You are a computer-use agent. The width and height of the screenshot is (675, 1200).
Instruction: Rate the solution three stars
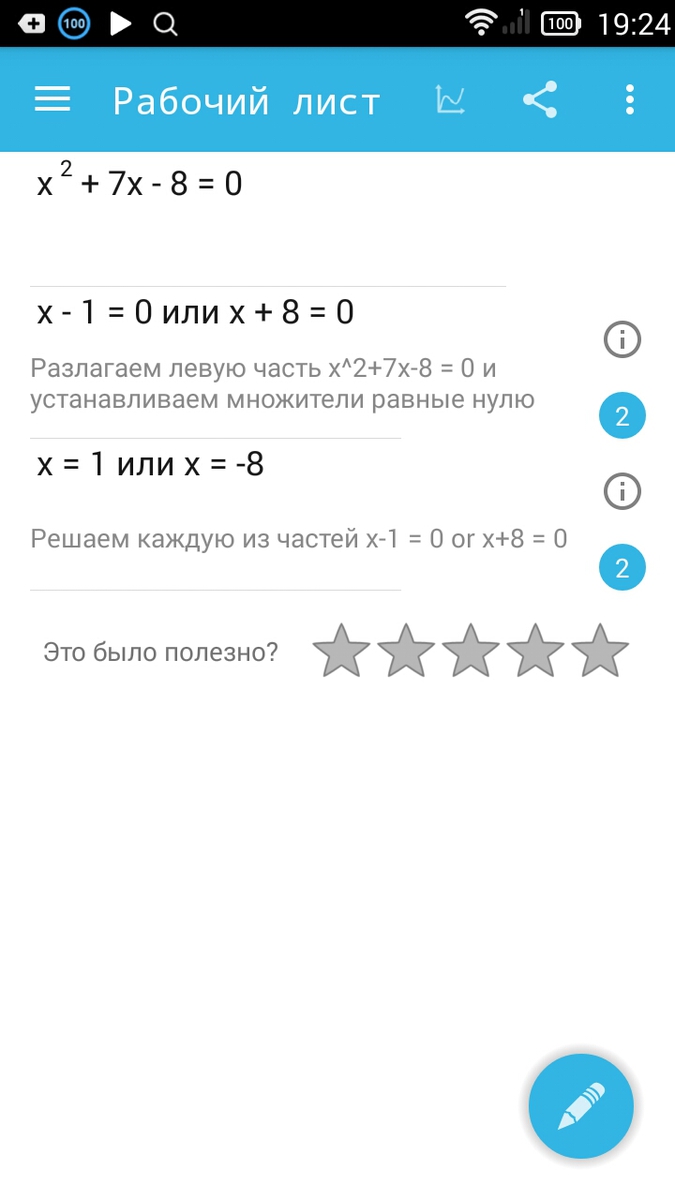[x=471, y=651]
